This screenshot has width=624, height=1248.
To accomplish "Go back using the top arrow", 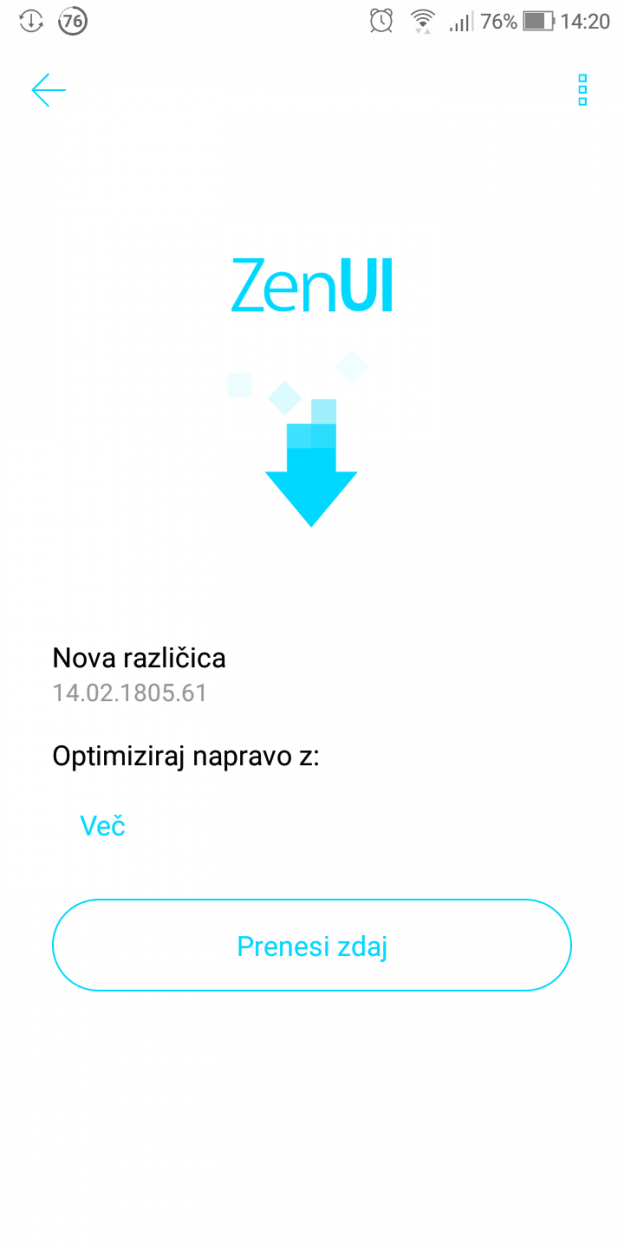I will click(48, 90).
